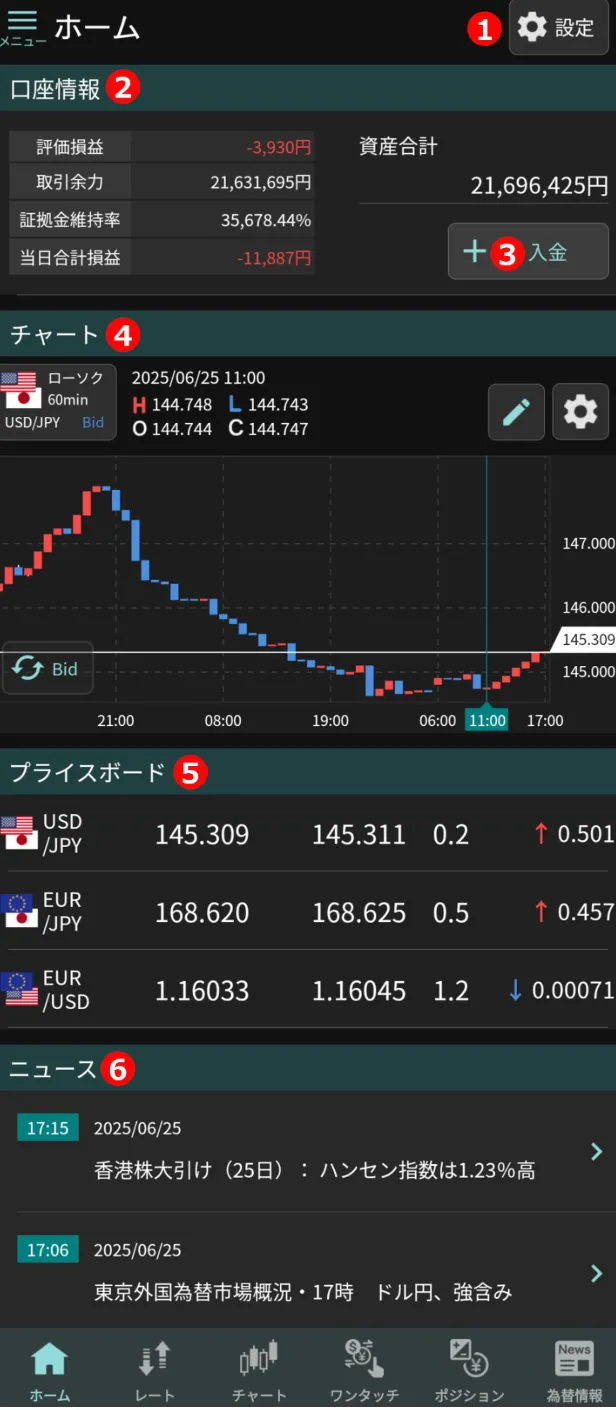
Task: Open the chart drawing pencil tool
Action: 516,412
